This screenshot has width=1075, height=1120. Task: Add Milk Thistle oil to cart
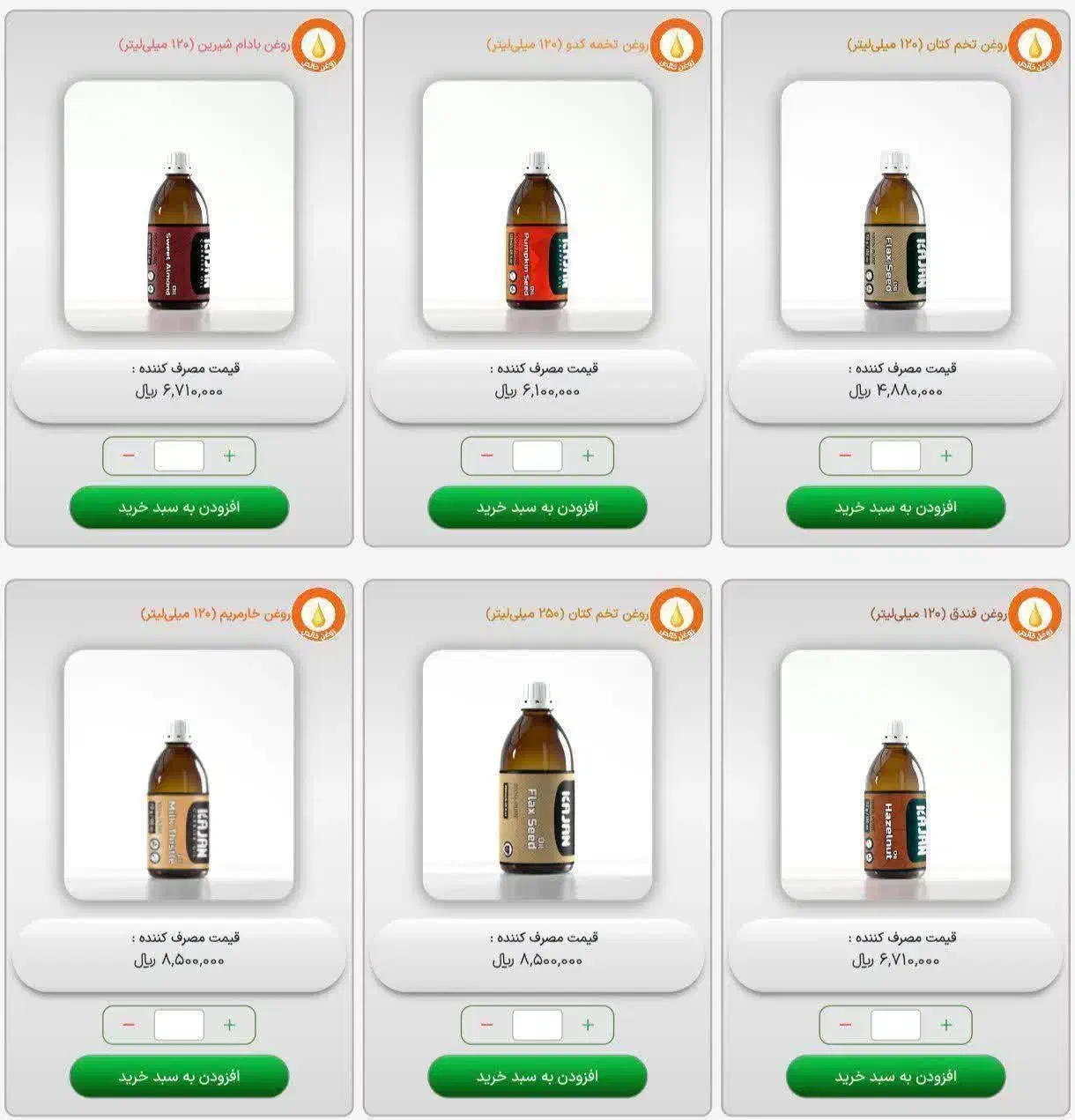pos(179,1077)
